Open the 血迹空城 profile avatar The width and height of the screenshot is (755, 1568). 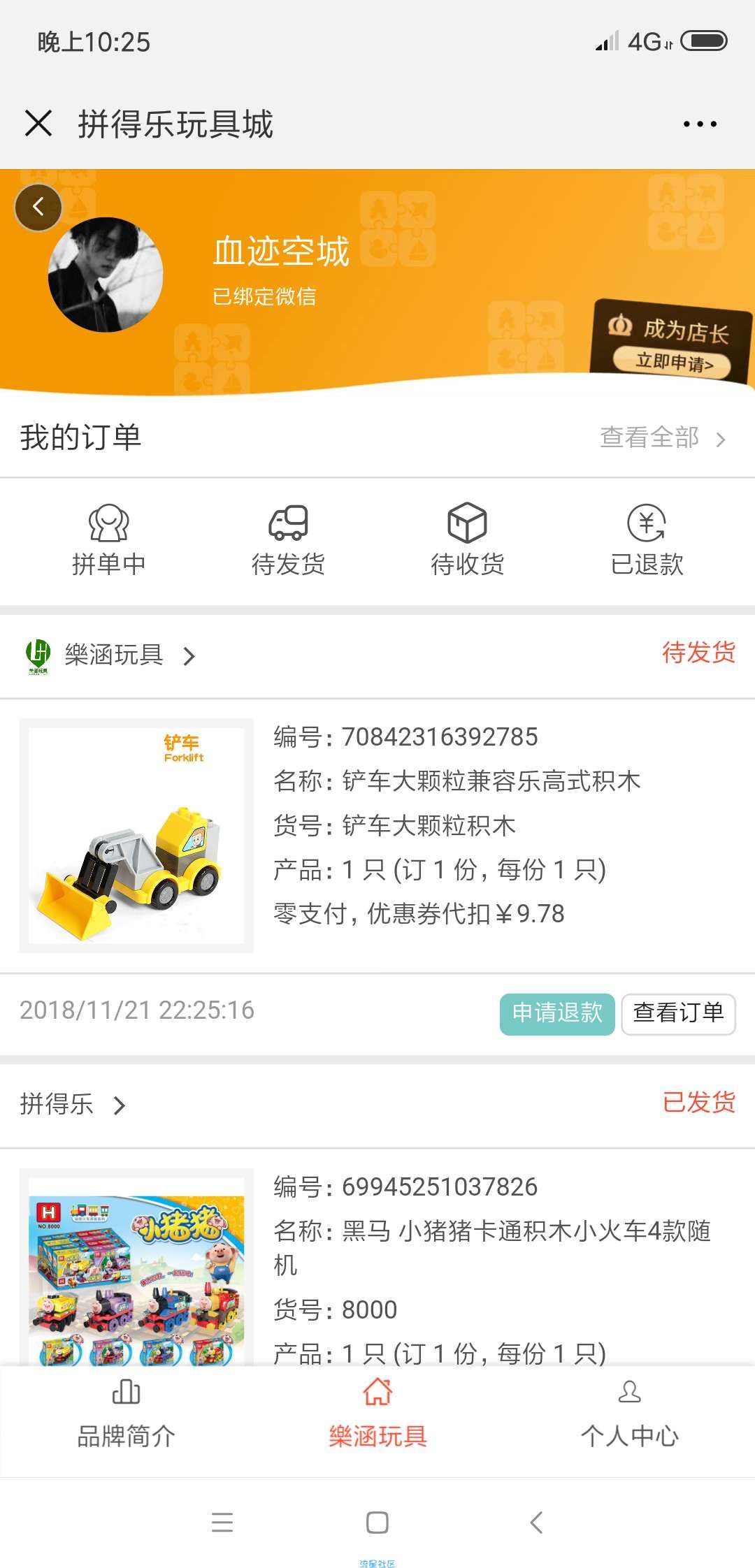click(x=106, y=275)
